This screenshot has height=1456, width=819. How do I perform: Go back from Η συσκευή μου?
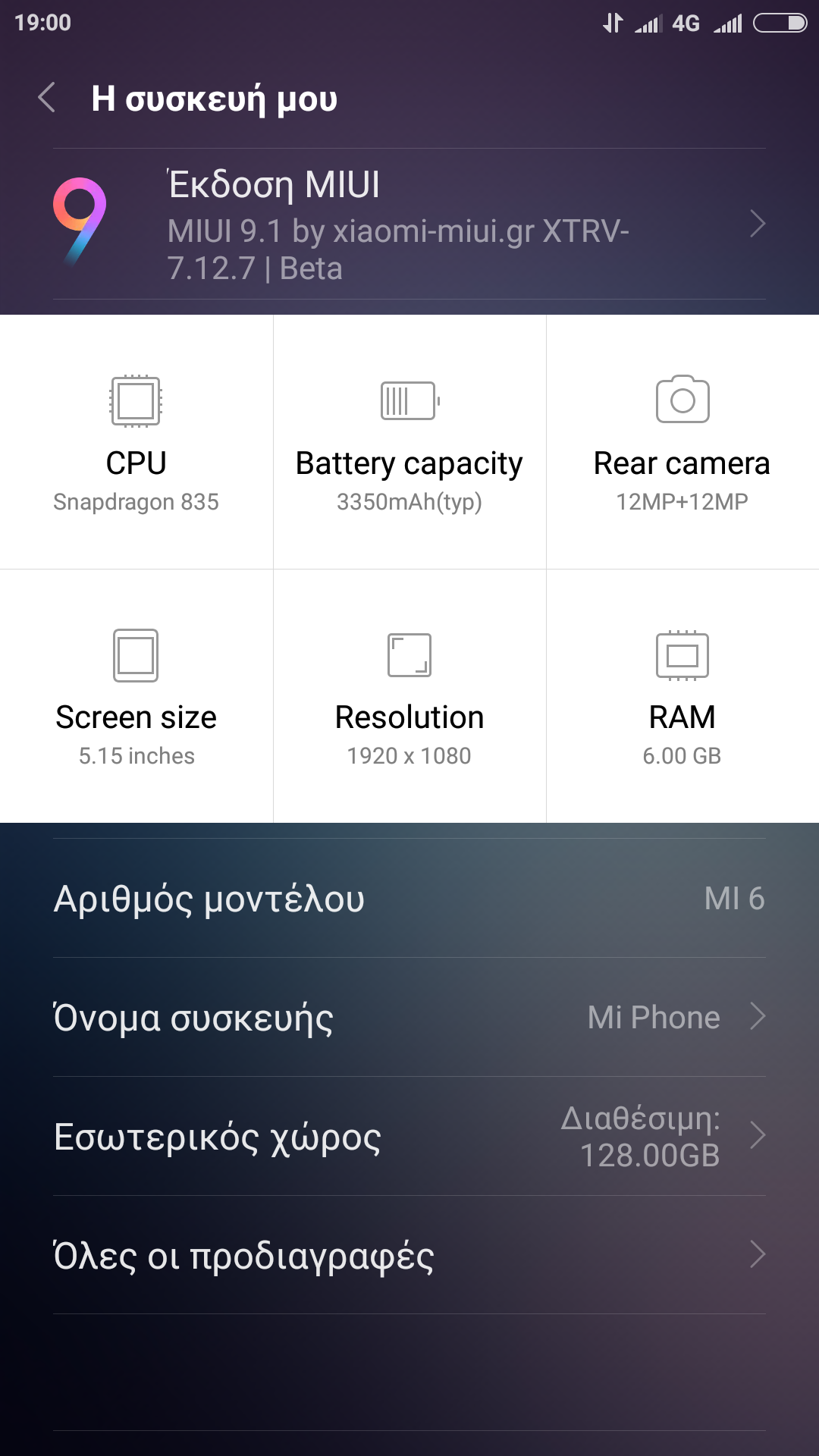pyautogui.click(x=47, y=98)
